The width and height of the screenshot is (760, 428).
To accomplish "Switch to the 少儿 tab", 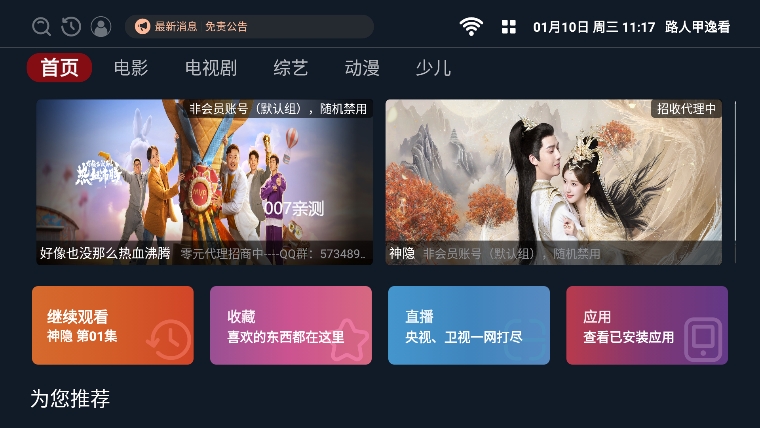I will point(433,68).
